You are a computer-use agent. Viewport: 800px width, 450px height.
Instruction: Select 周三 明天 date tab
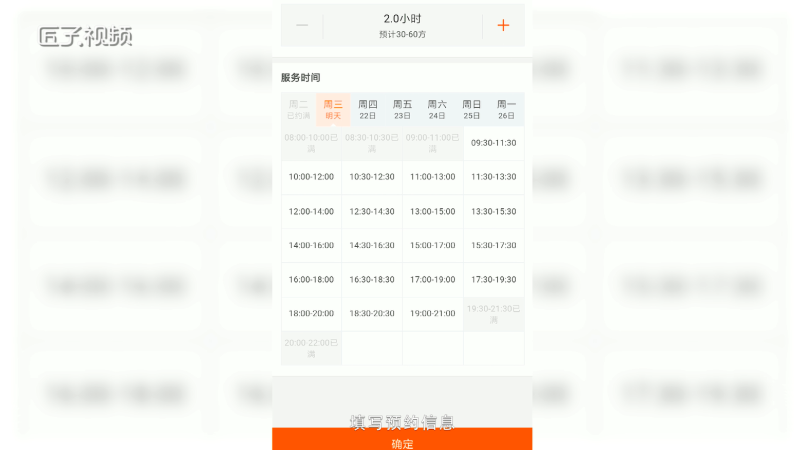[x=333, y=109]
